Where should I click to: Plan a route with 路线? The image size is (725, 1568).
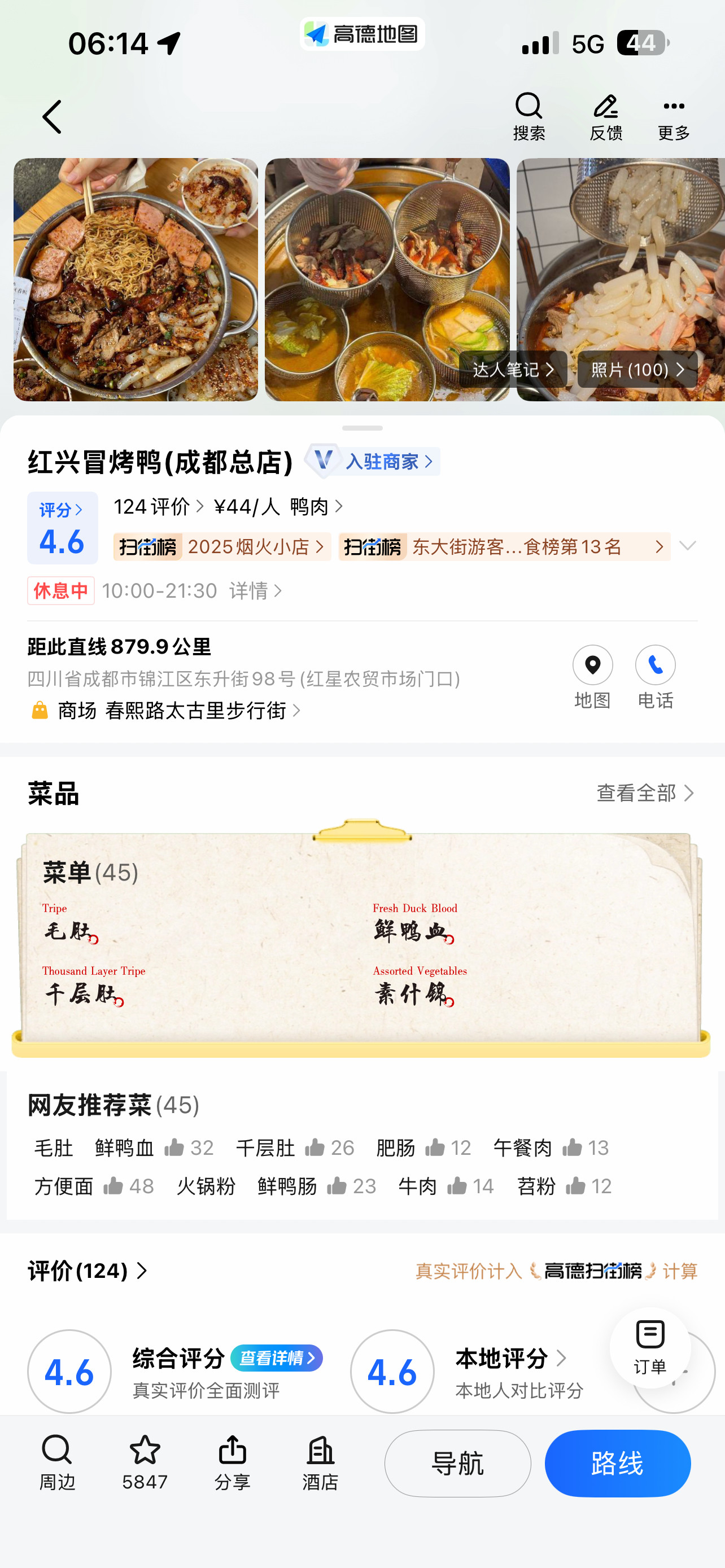pos(617,1462)
